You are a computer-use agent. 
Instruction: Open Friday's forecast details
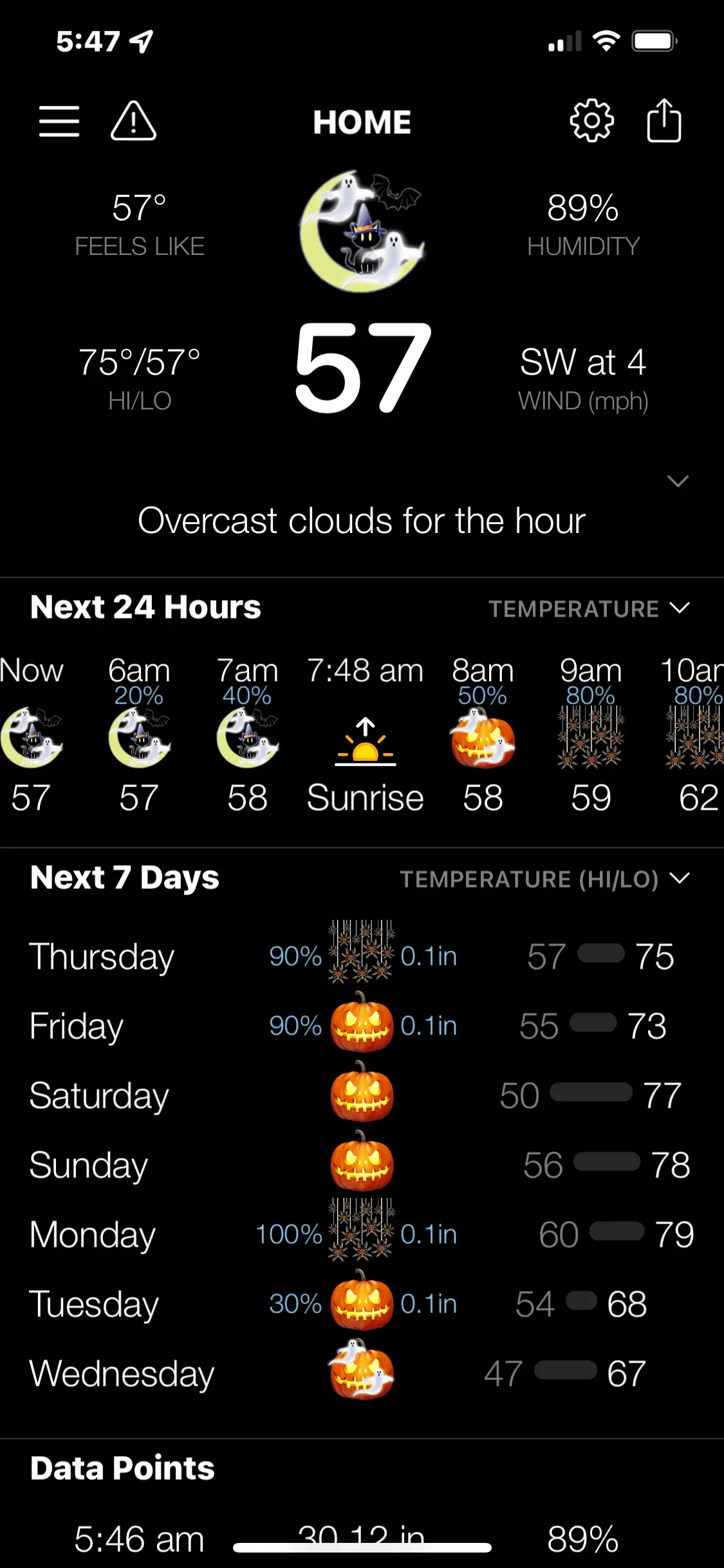(360, 1025)
